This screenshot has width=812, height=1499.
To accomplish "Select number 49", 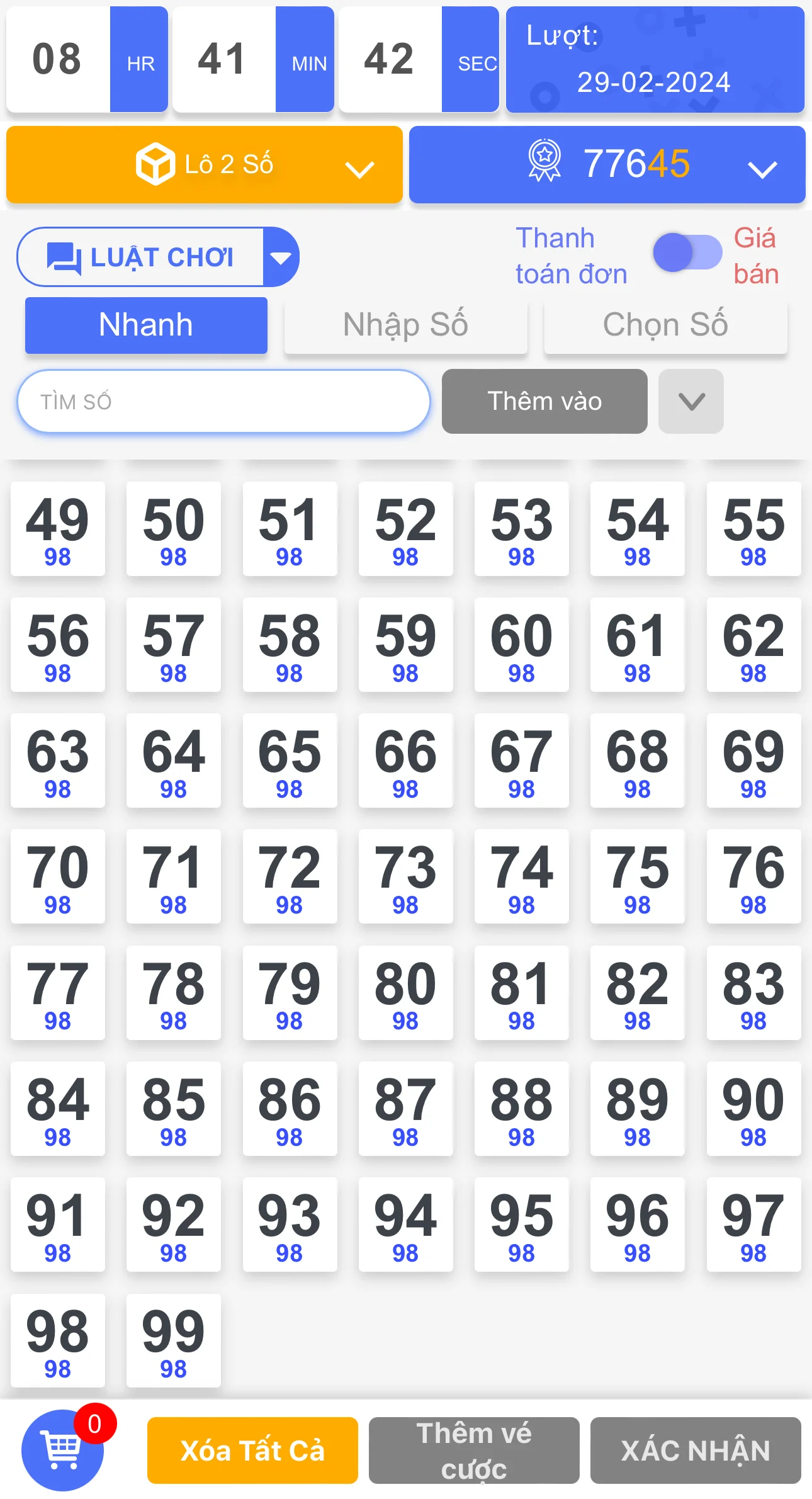I will (x=58, y=529).
